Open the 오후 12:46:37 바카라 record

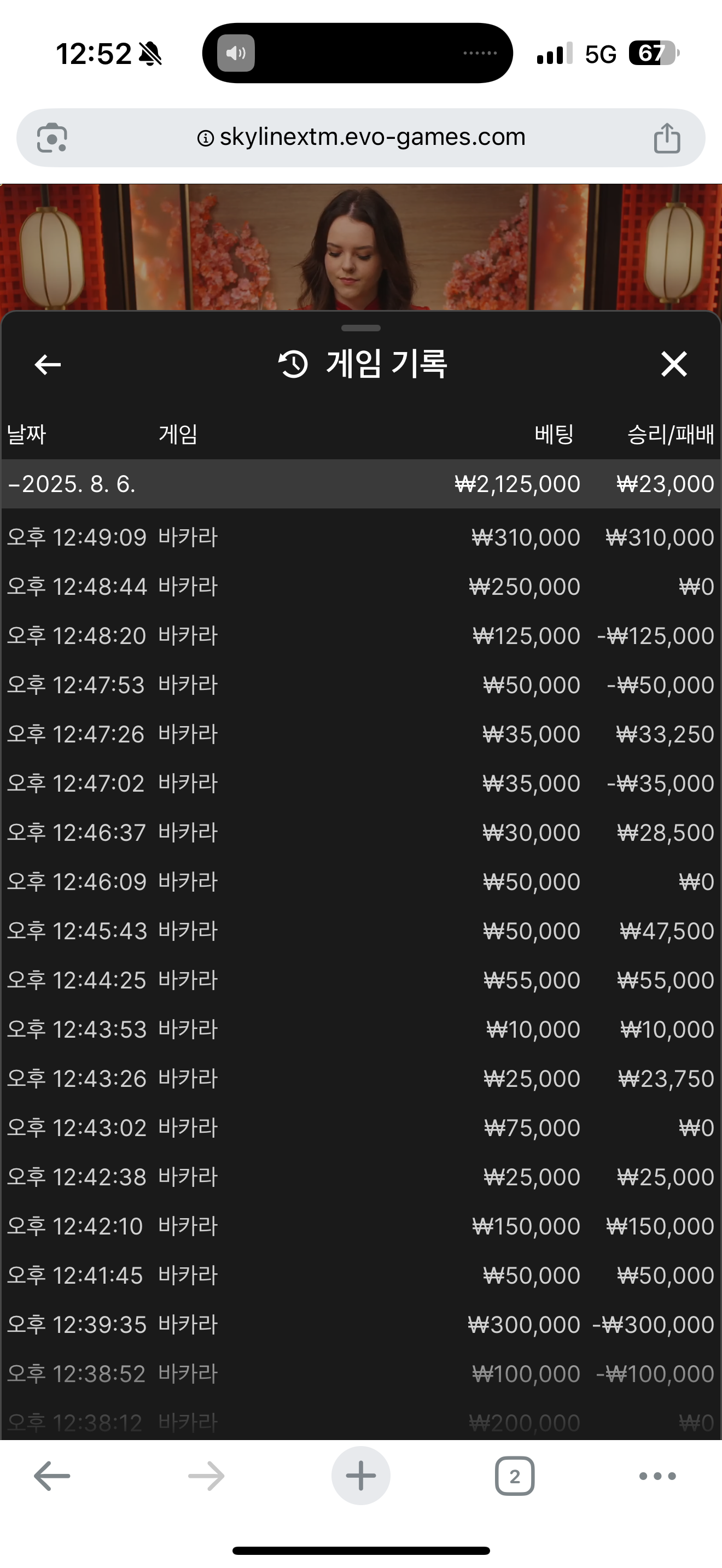pyautogui.click(x=361, y=833)
